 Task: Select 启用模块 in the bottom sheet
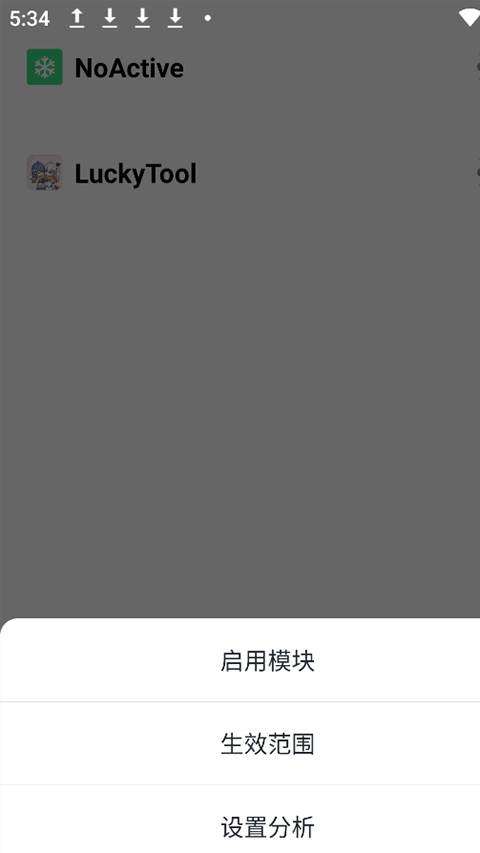240,661
